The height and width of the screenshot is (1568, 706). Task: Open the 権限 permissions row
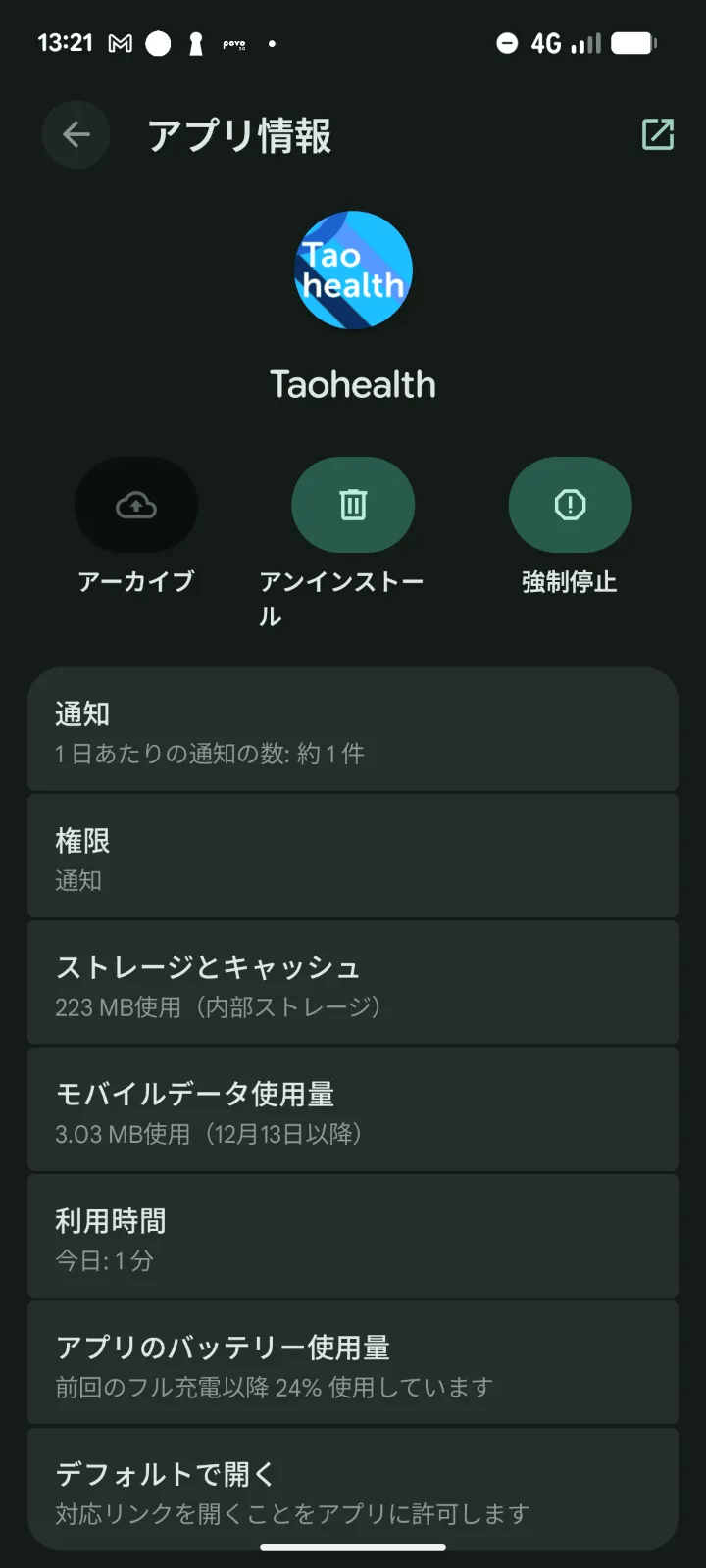pyautogui.click(x=353, y=857)
